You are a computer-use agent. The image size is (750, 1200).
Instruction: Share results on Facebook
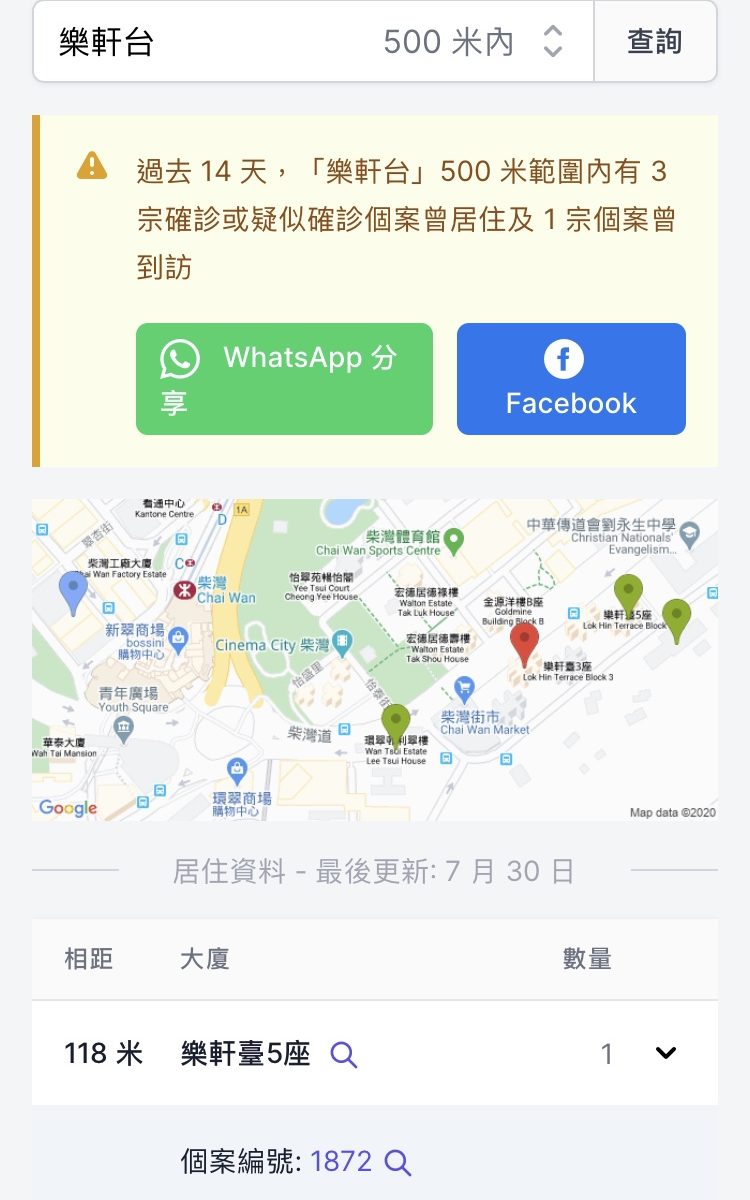[571, 379]
